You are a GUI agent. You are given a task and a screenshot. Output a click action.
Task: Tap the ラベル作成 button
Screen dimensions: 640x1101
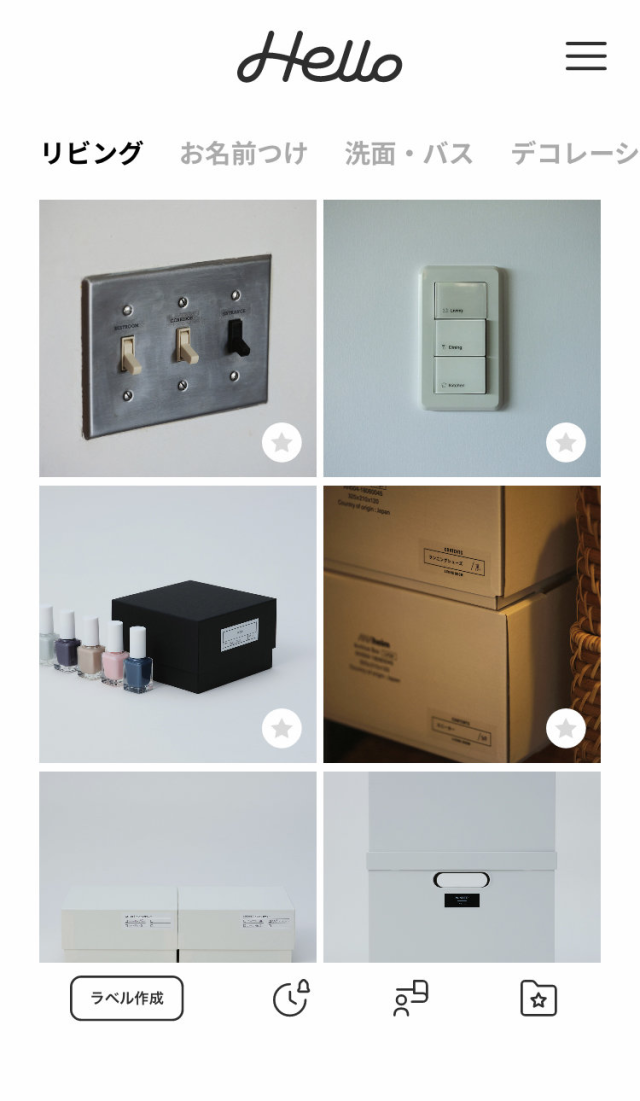point(127,998)
